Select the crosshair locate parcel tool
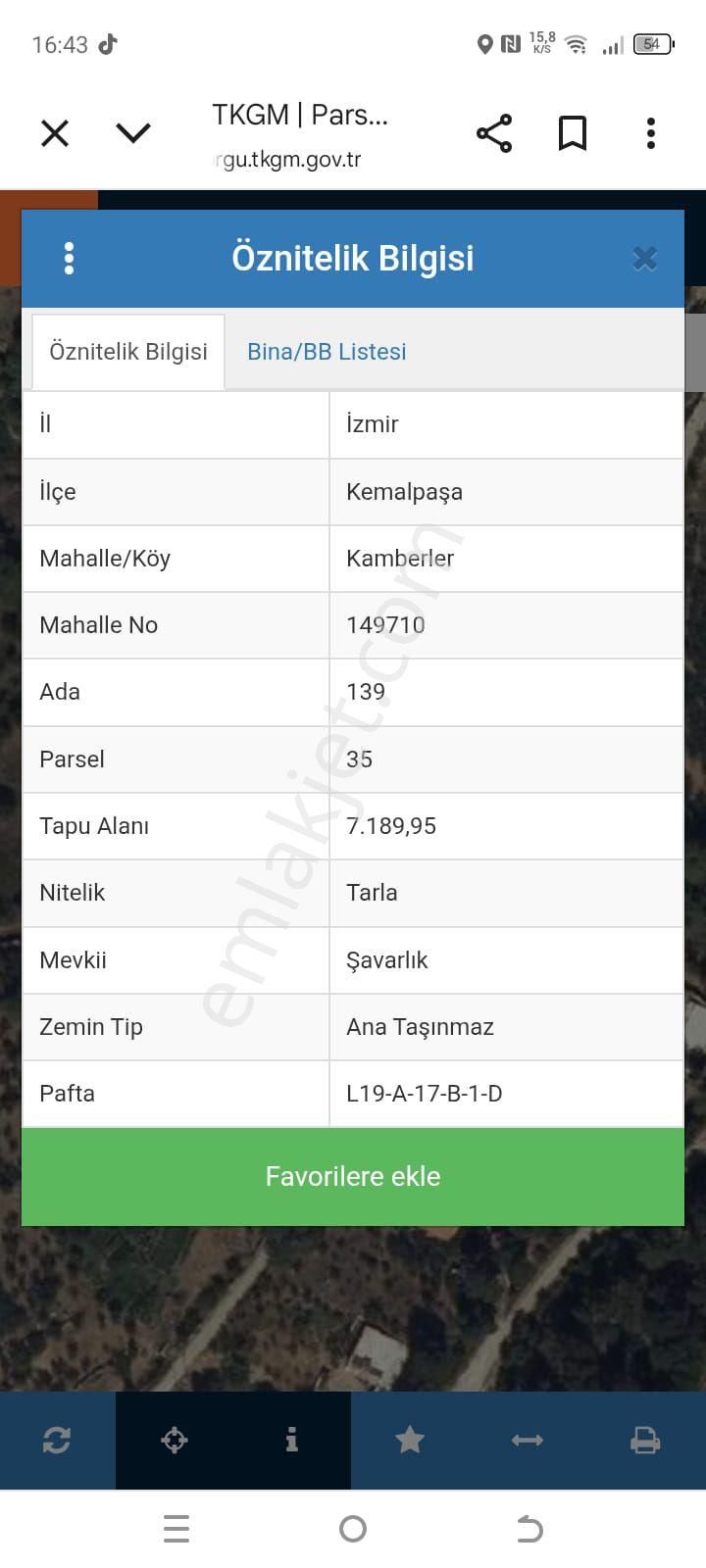The height and width of the screenshot is (1568, 706). pyautogui.click(x=174, y=1440)
